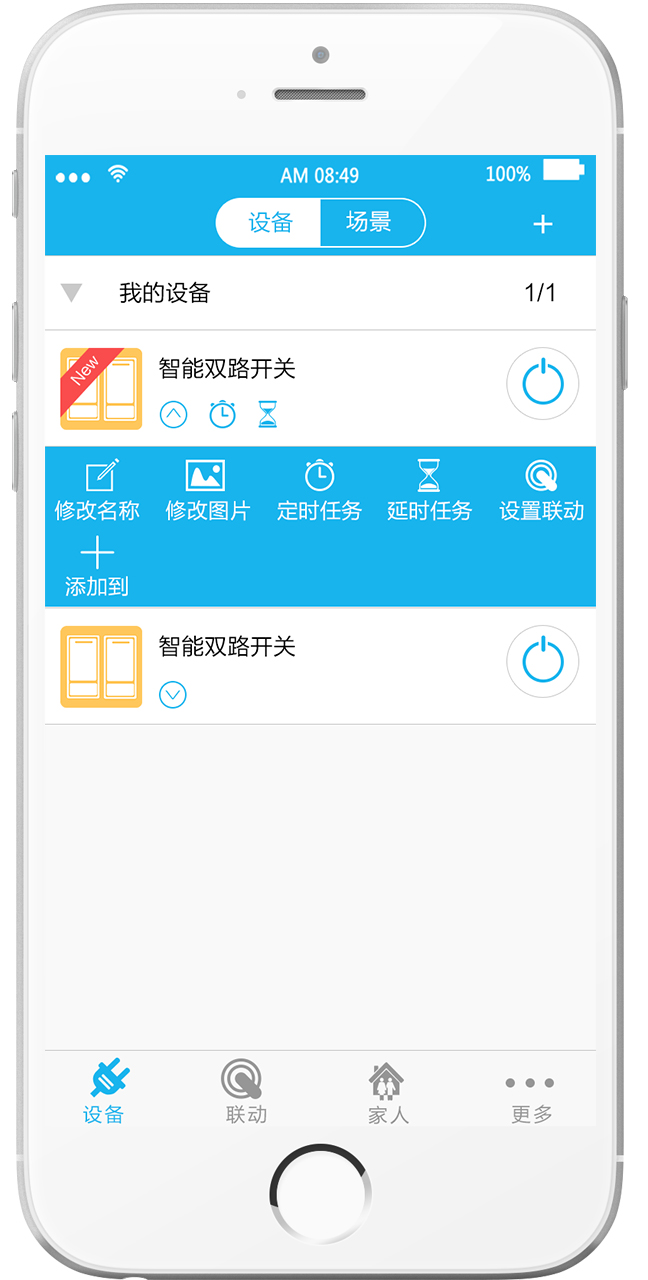Screen dimensions: 648x1280
Task: Select the 设备 bottom tab
Action: (104, 1093)
